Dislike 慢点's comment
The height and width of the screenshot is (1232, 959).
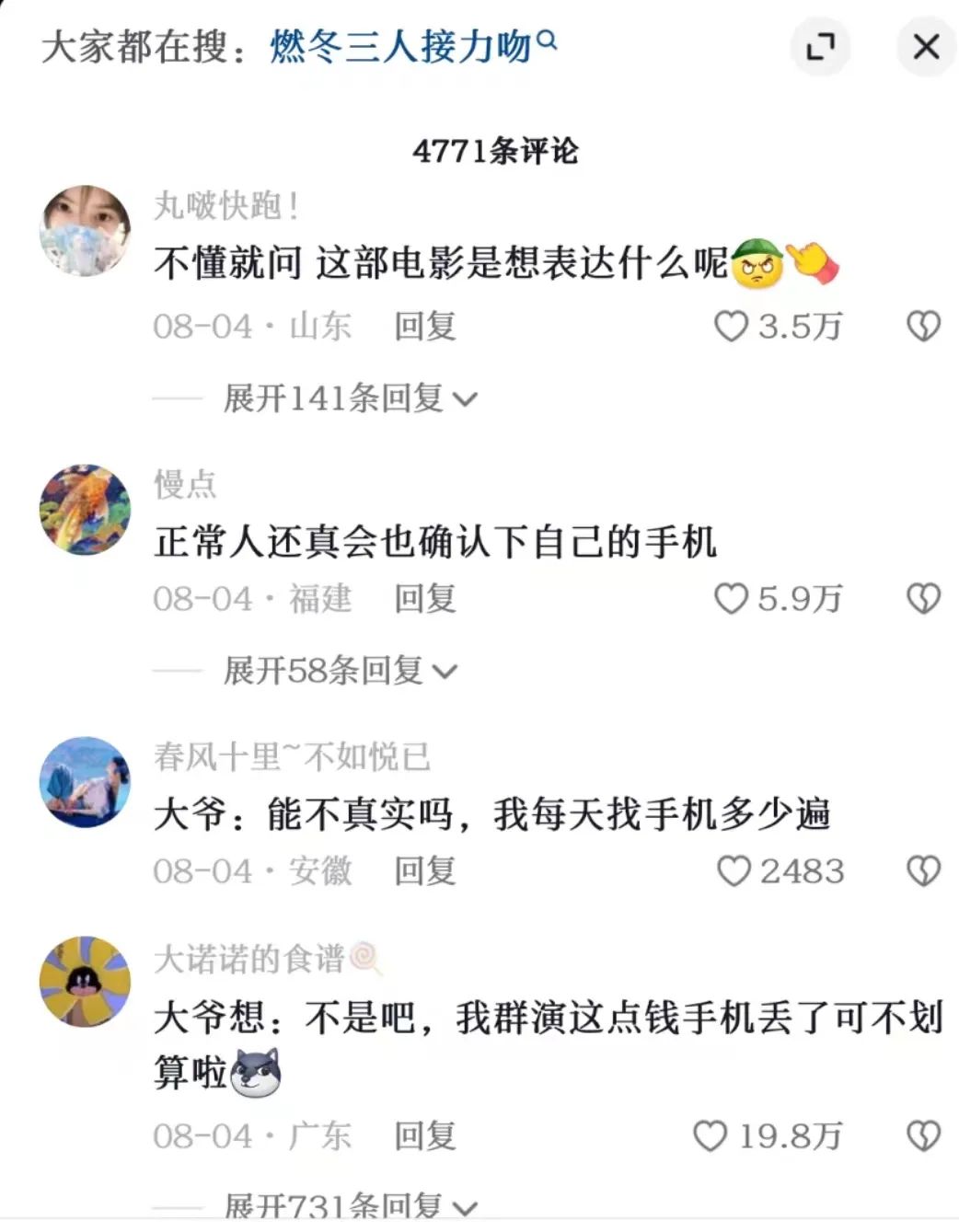pyautogui.click(x=923, y=599)
